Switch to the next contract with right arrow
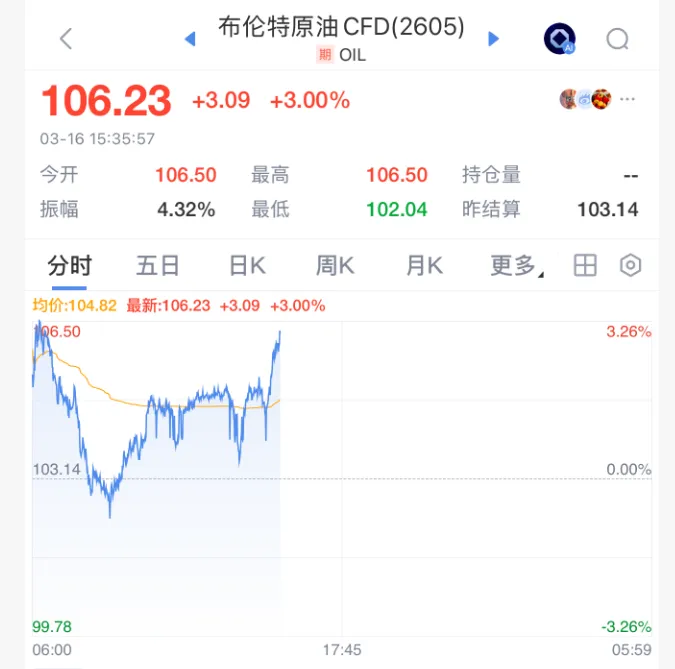Image resolution: width=675 pixels, height=669 pixels. 493,39
